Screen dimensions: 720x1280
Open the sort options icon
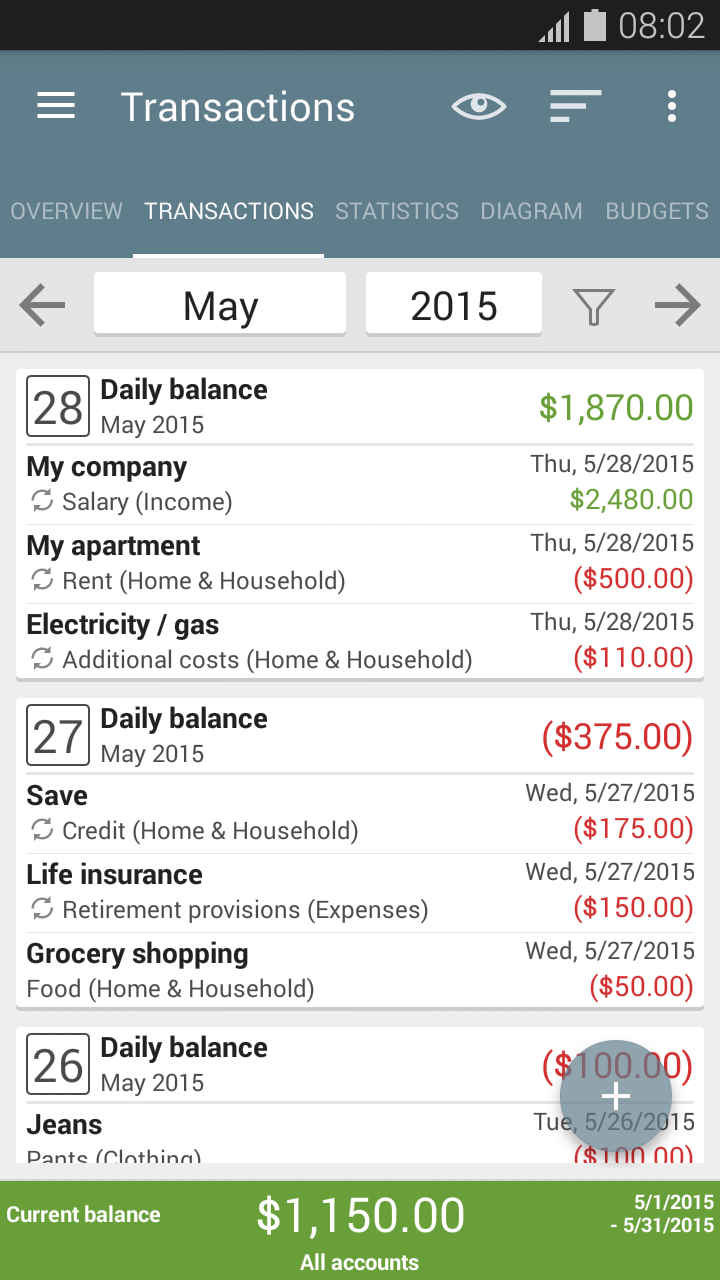575,106
